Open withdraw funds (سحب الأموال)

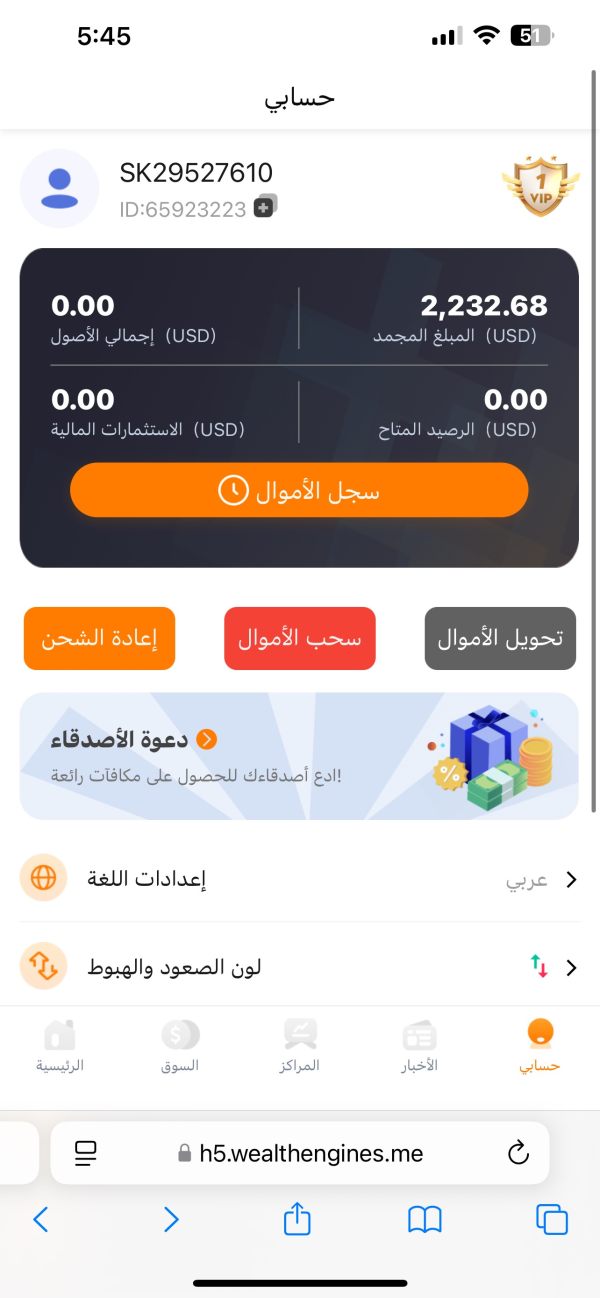(300, 638)
